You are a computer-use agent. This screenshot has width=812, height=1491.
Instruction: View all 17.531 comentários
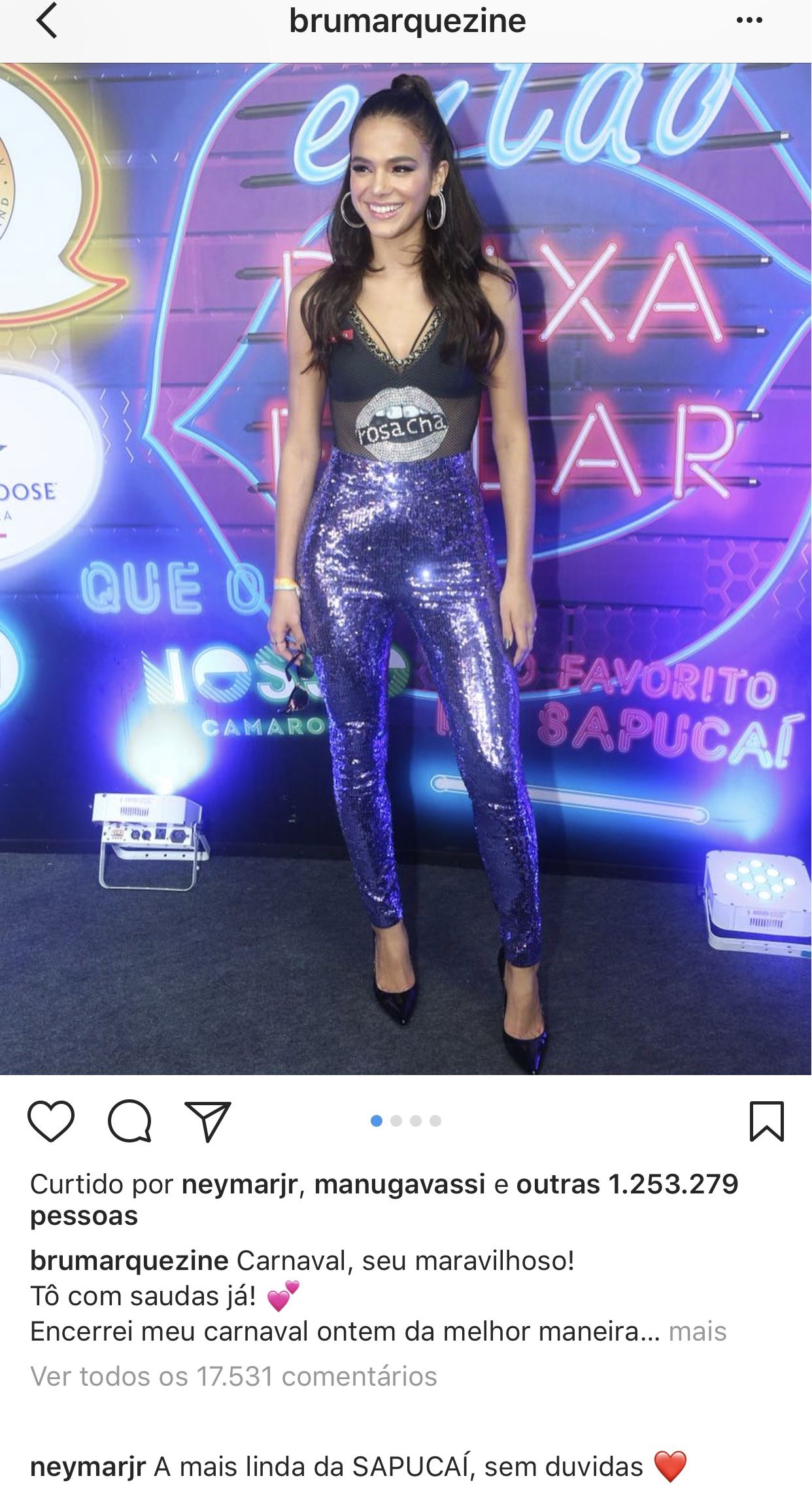click(233, 1377)
